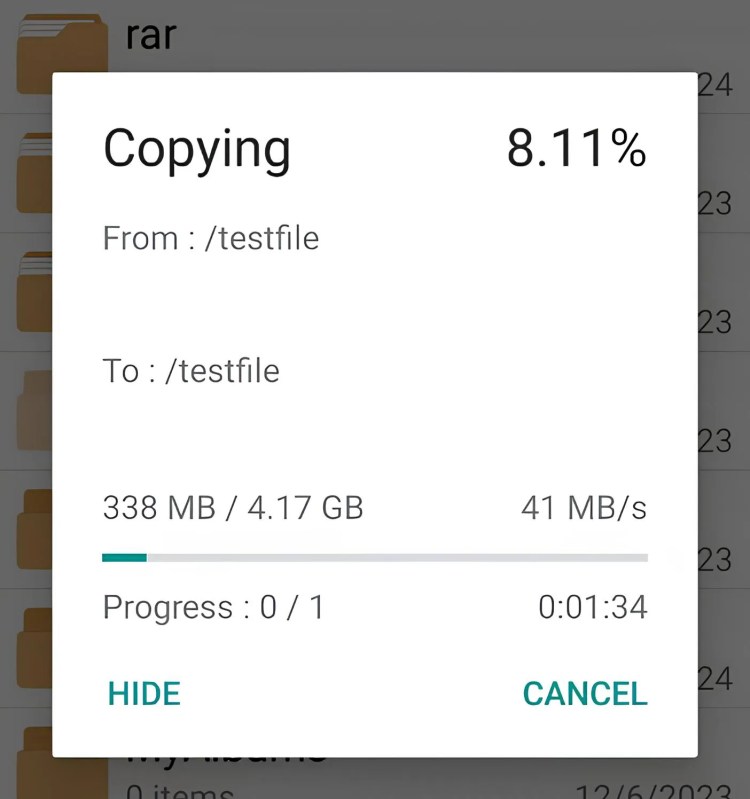Cancel the file copy operation
Screen dimensions: 750x799
tap(584, 693)
